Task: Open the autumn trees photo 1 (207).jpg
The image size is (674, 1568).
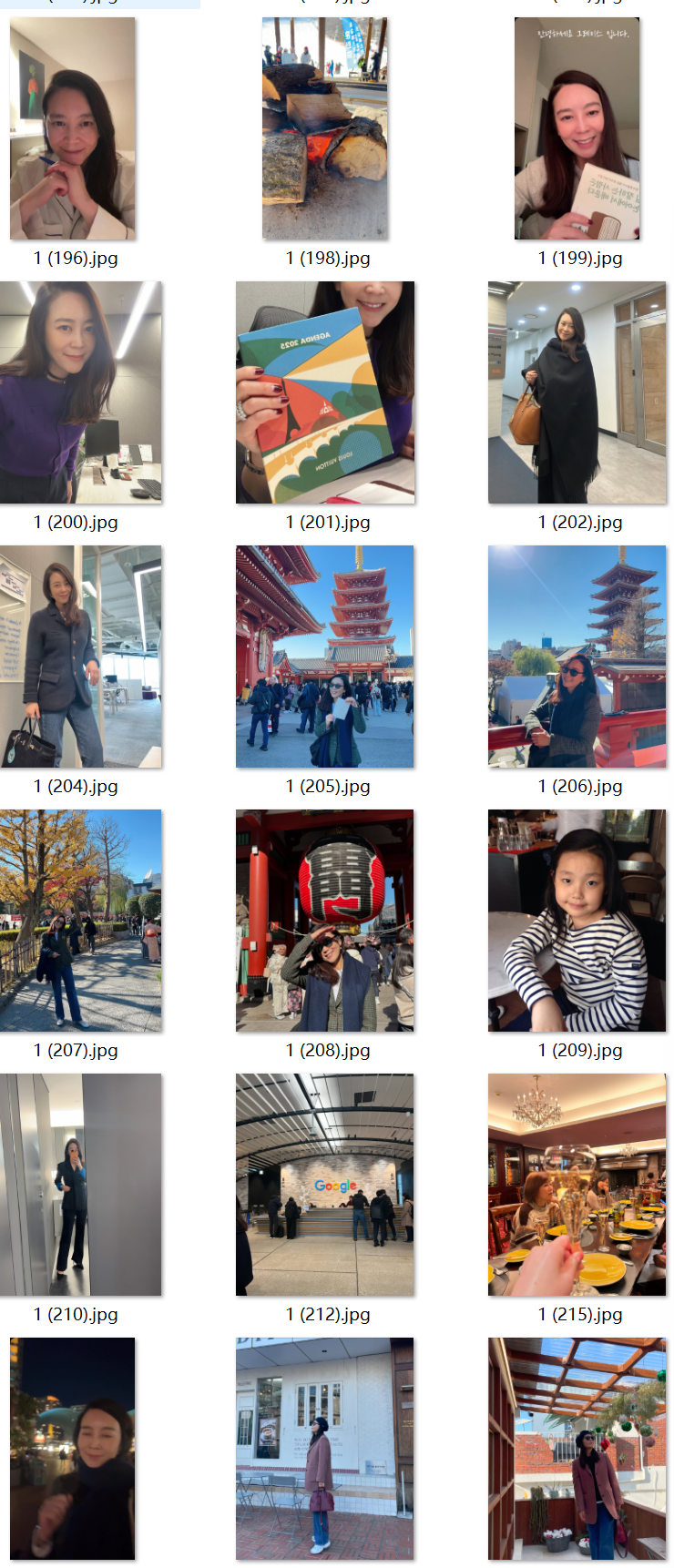Action: coord(81,921)
